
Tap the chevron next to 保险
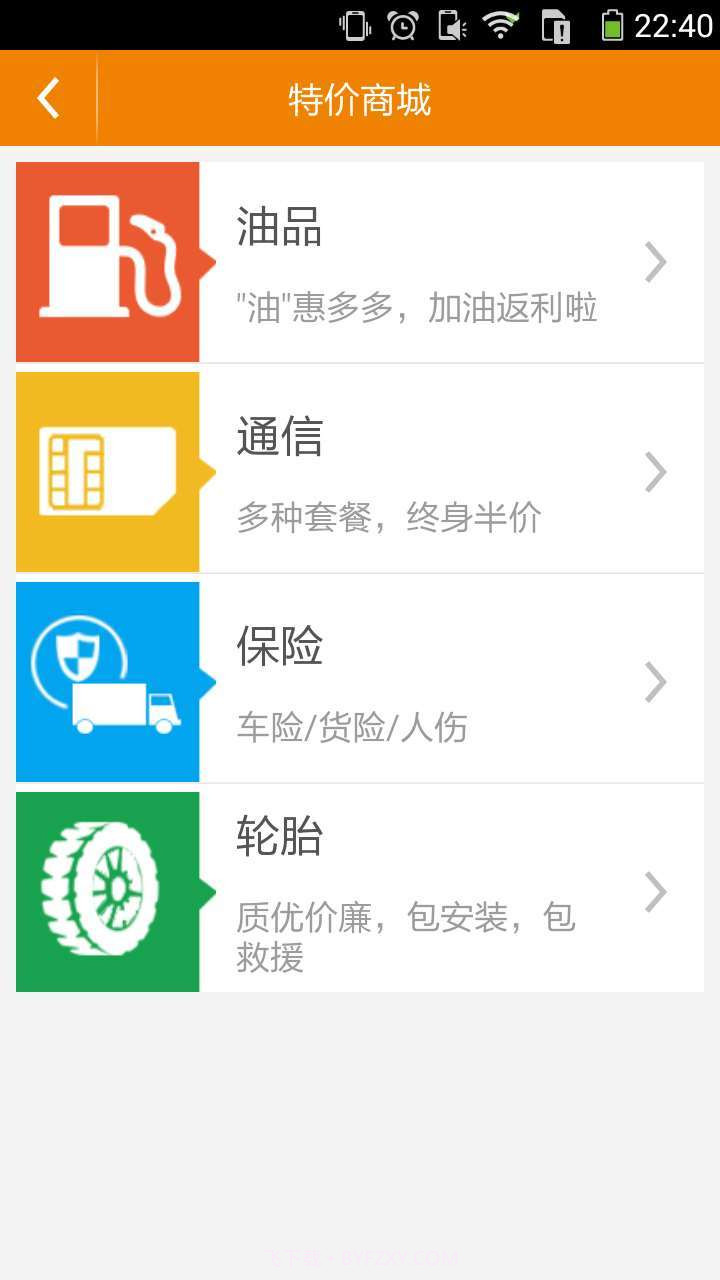[656, 681]
